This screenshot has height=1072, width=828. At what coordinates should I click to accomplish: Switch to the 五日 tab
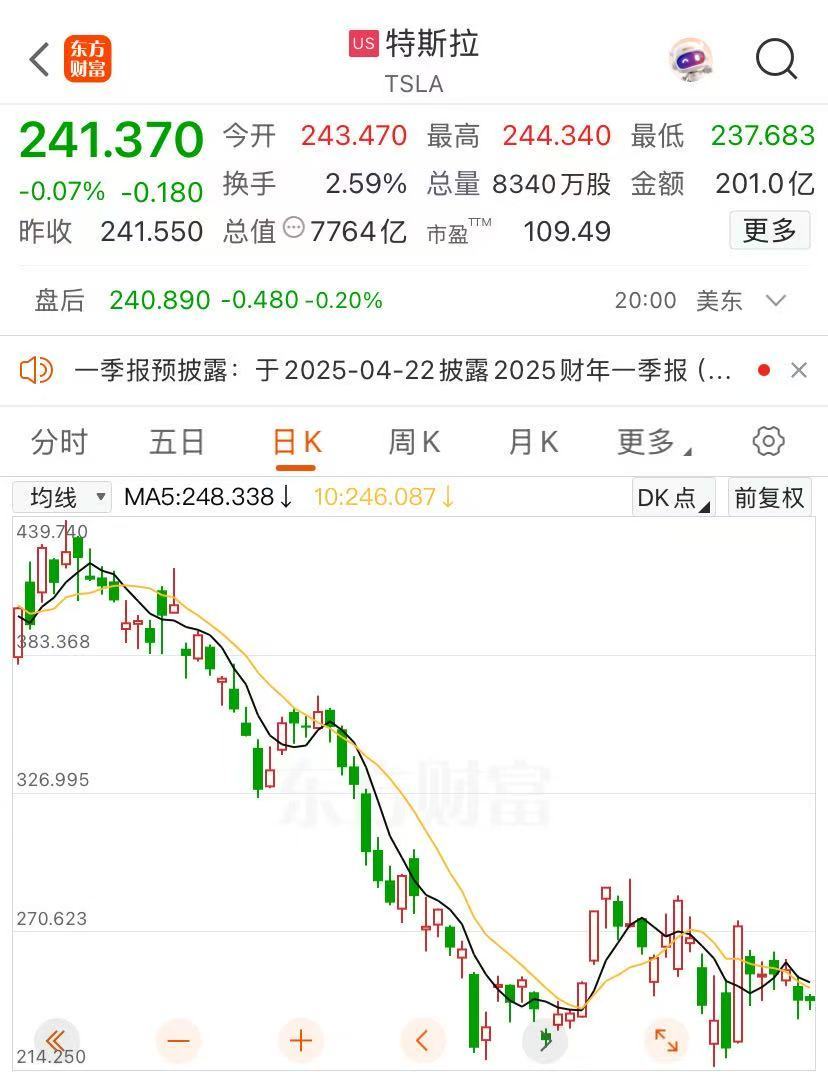pyautogui.click(x=177, y=441)
